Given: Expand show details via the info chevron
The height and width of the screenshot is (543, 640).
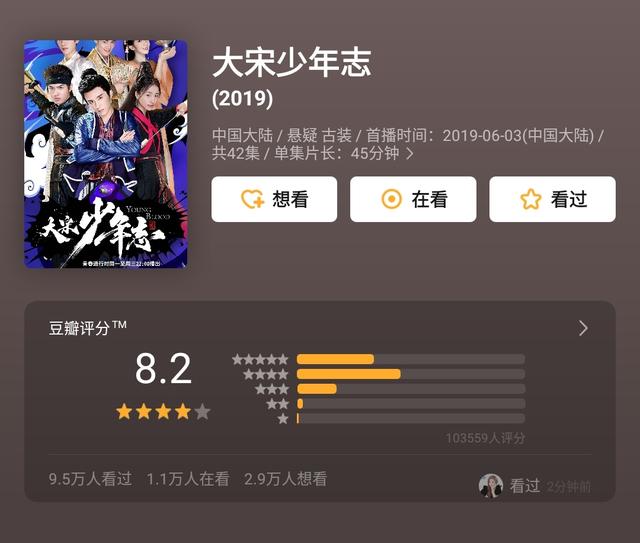Looking at the screenshot, I should pyautogui.click(x=409, y=155).
